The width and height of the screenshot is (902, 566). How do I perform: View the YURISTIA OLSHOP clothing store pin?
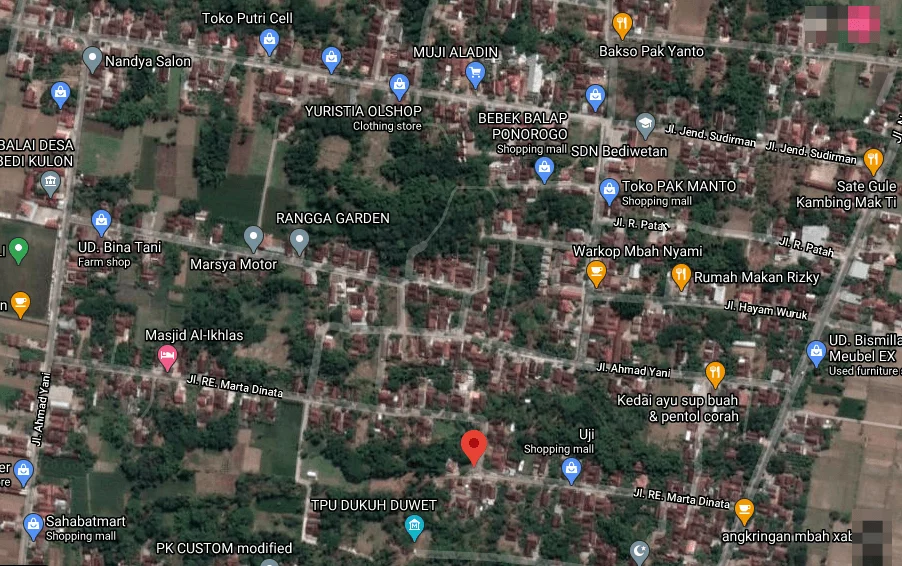point(400,85)
